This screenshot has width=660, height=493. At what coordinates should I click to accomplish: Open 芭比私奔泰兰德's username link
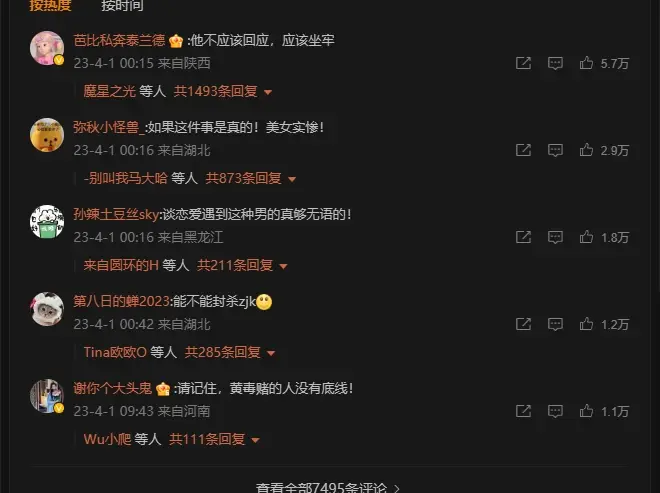[119, 41]
